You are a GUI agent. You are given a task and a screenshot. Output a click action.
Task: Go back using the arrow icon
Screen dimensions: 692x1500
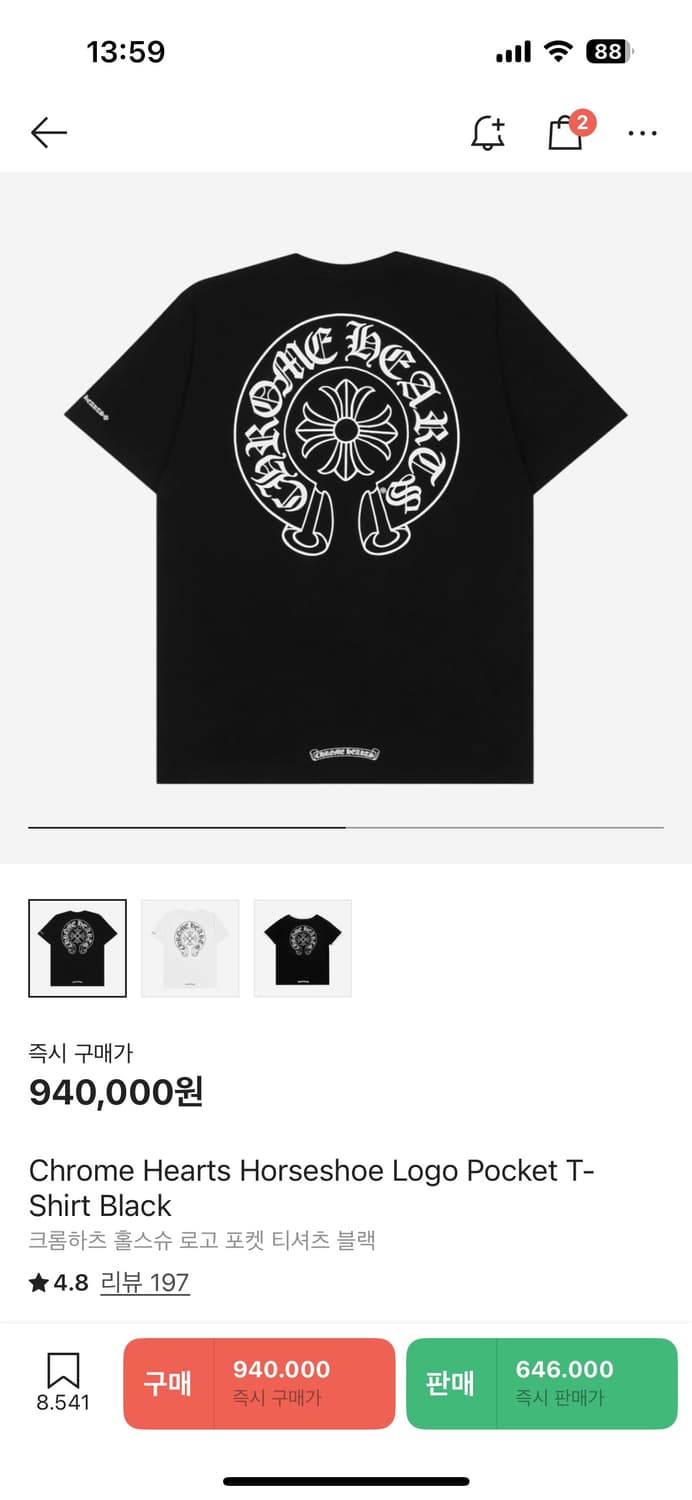(48, 132)
